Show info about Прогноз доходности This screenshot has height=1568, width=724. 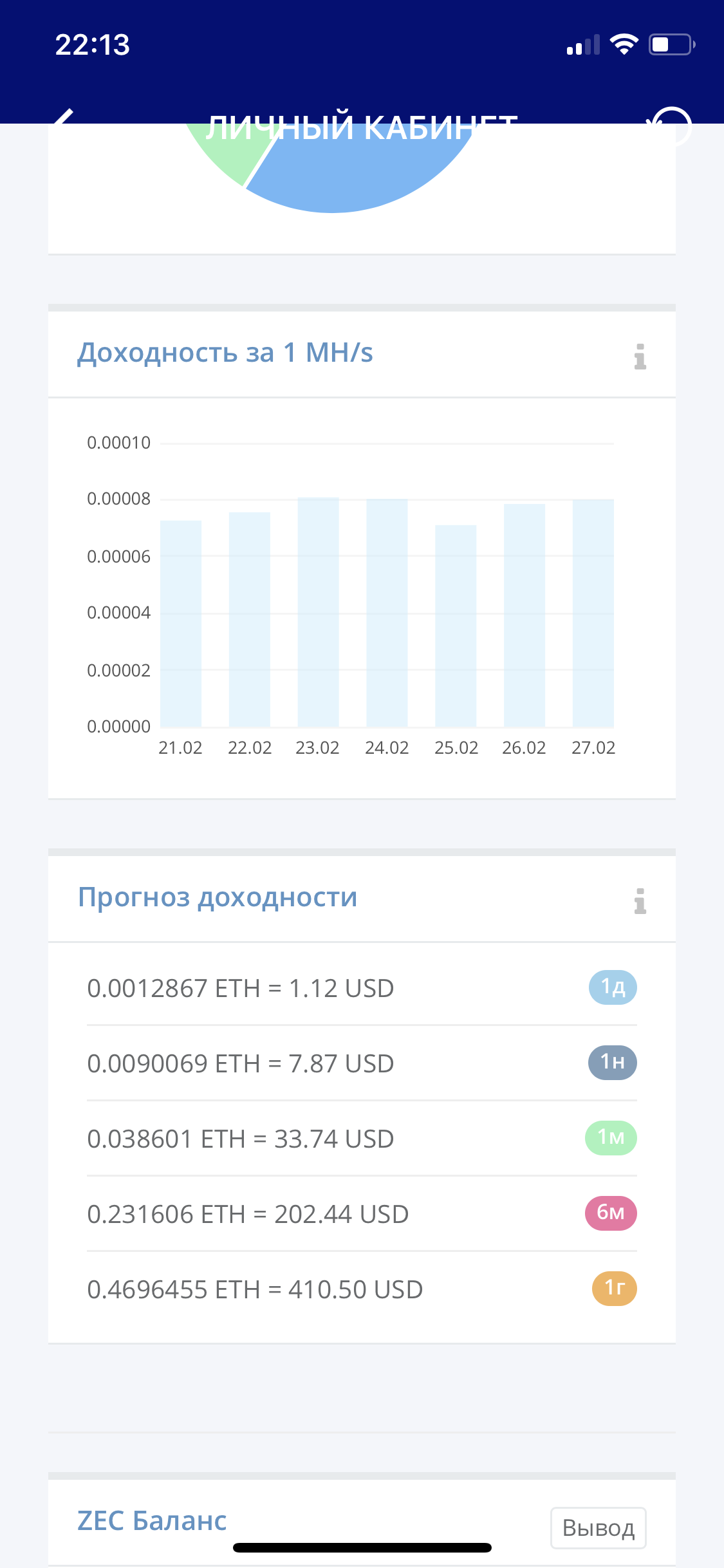pos(640,901)
